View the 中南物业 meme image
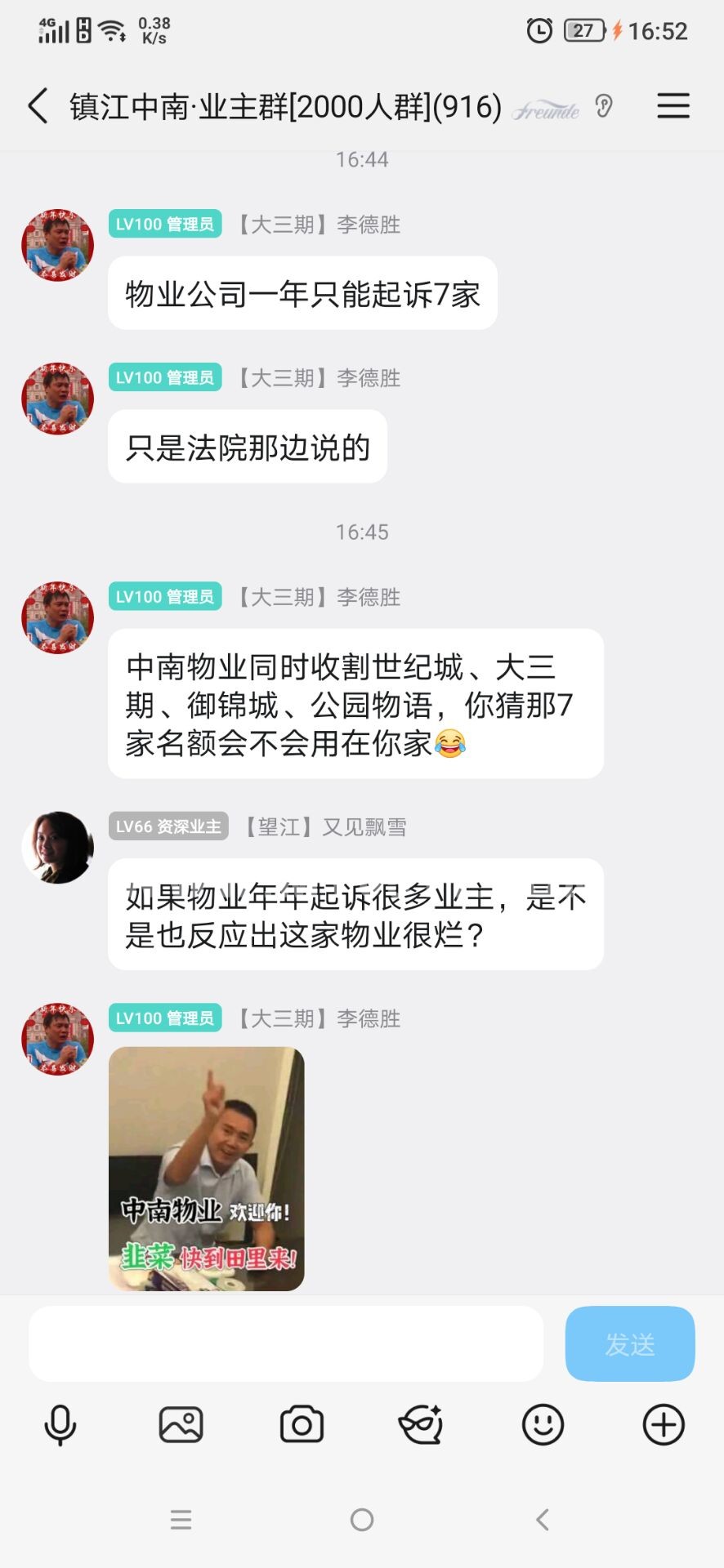Viewport: 724px width, 1568px height. (x=206, y=1169)
